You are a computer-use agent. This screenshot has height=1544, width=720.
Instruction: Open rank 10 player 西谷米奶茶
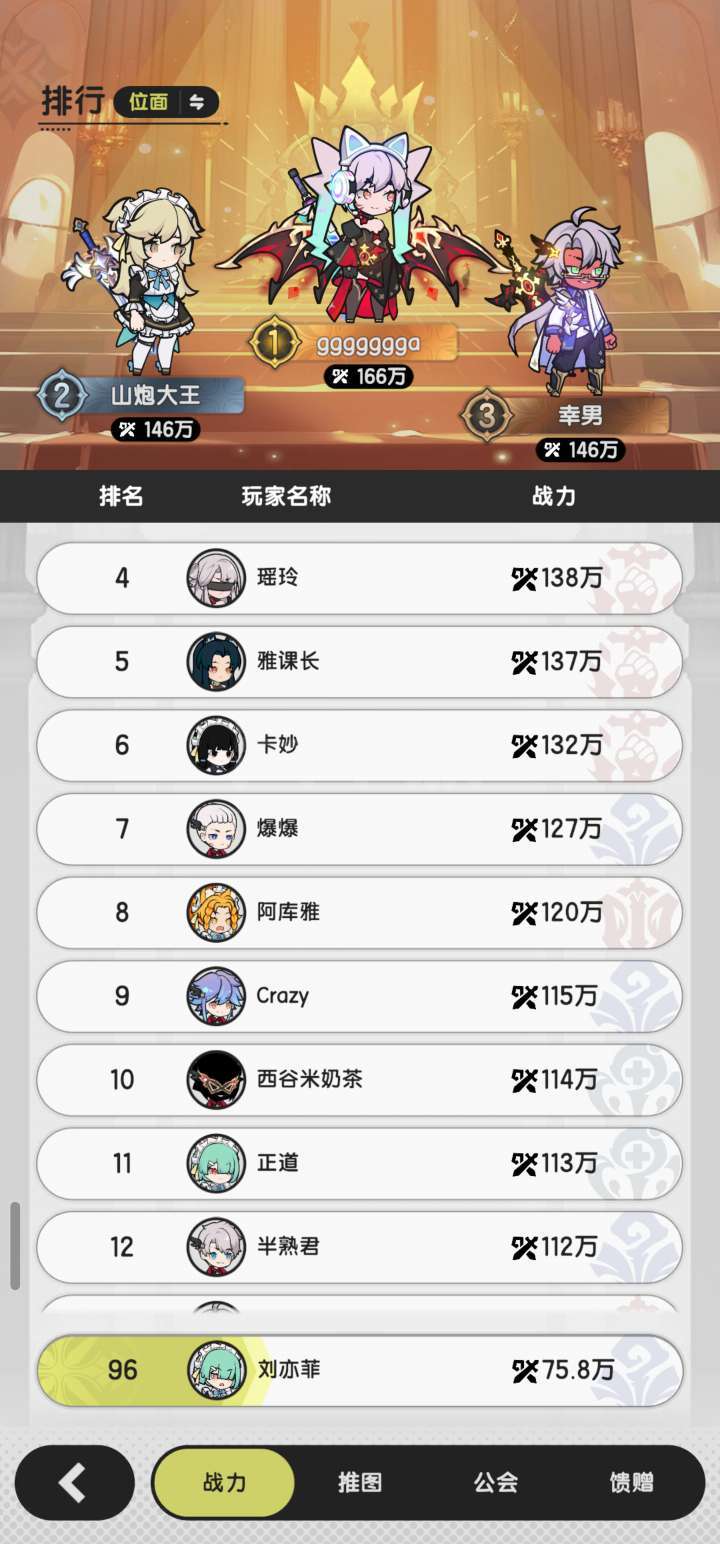click(360, 1080)
